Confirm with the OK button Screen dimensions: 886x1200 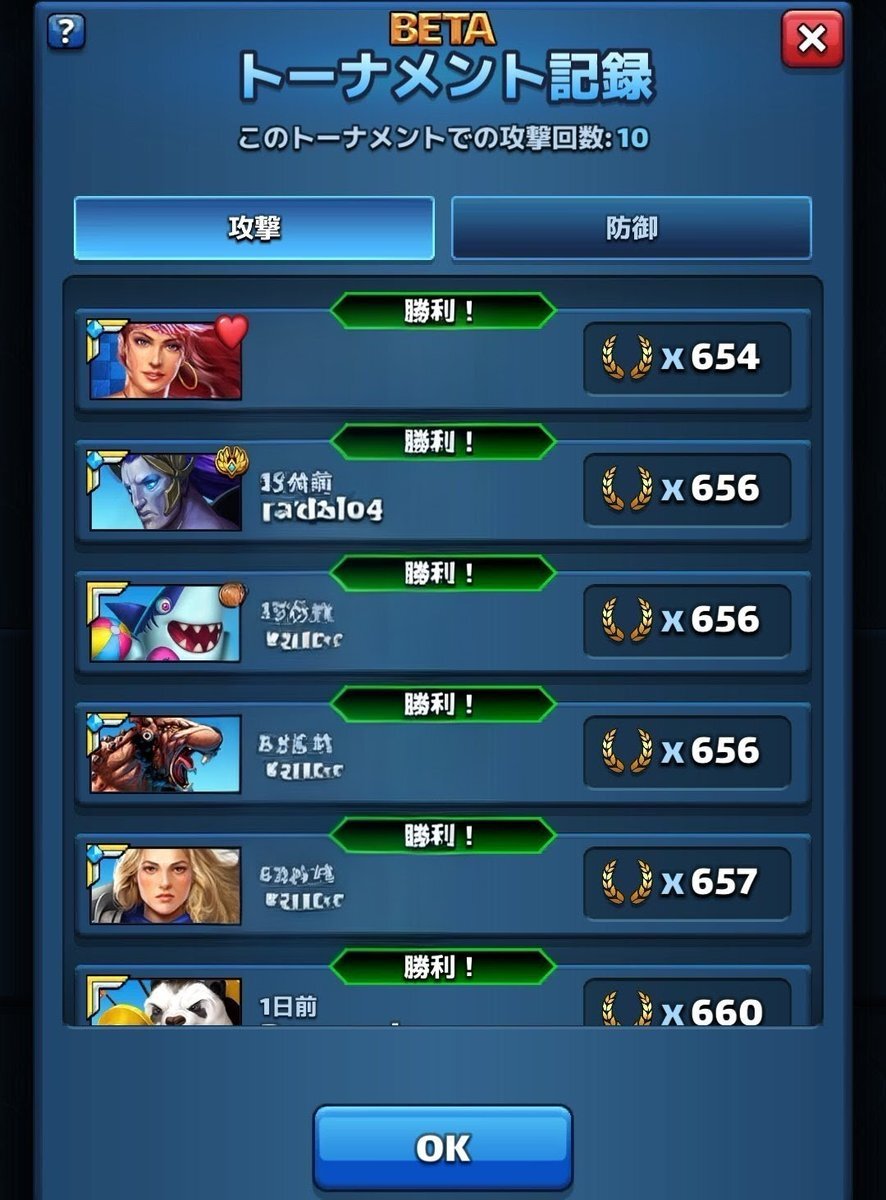pos(442,1148)
